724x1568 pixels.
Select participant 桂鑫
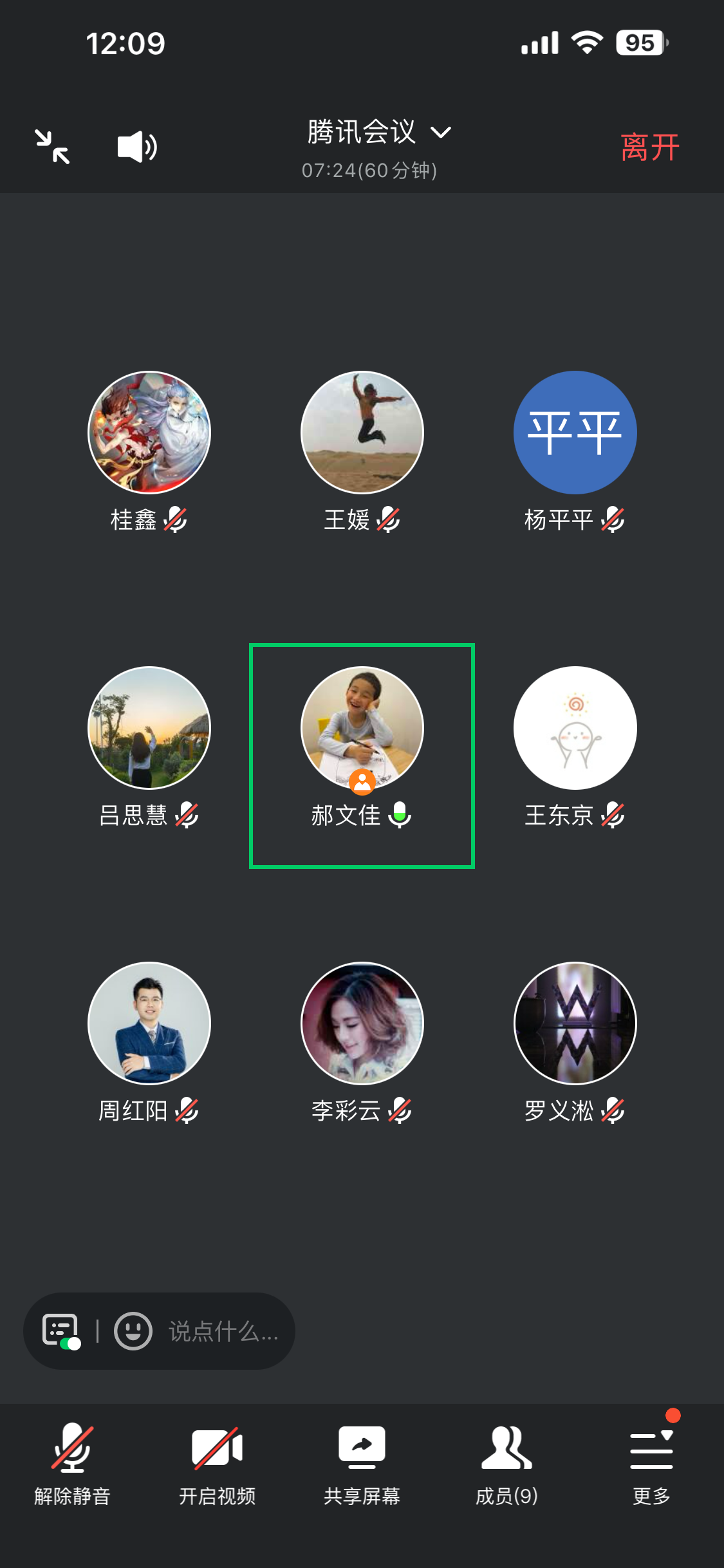[149, 433]
